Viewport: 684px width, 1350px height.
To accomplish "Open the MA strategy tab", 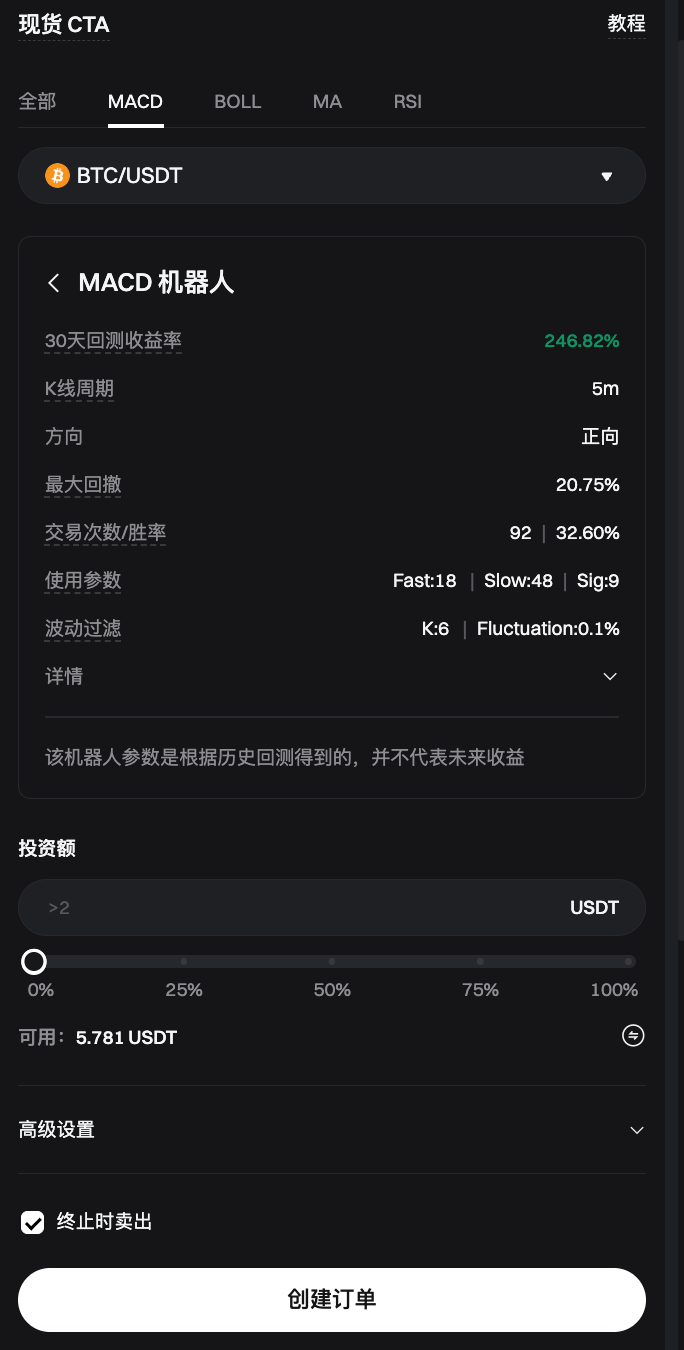I will point(327,101).
